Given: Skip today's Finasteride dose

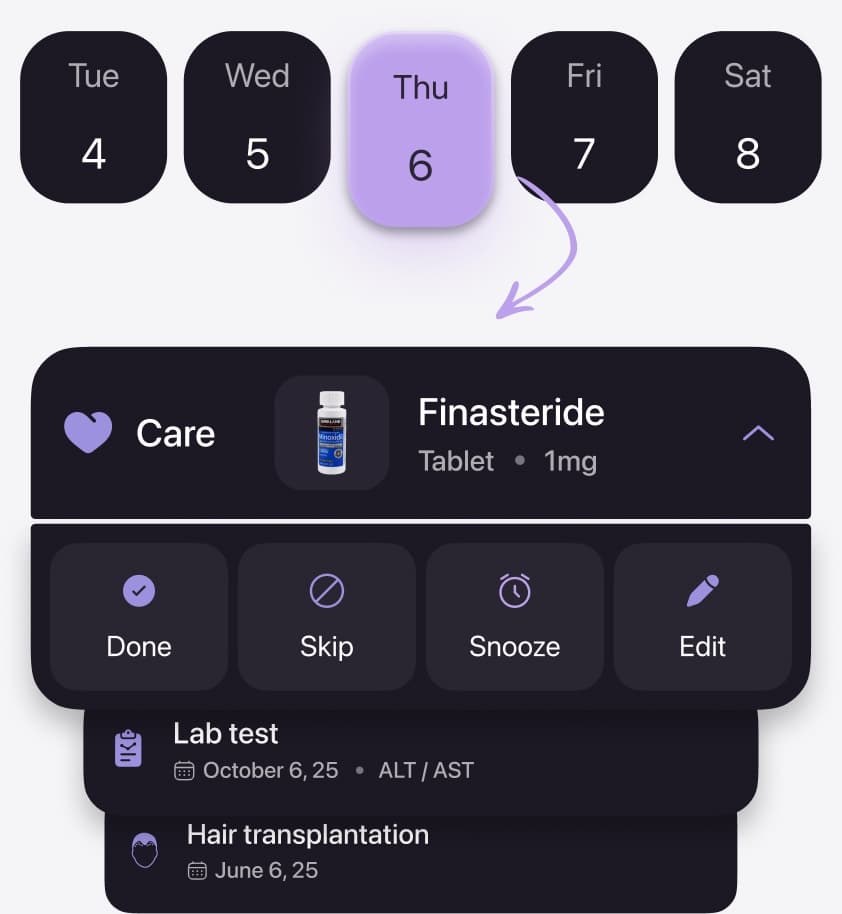Looking at the screenshot, I should point(326,616).
